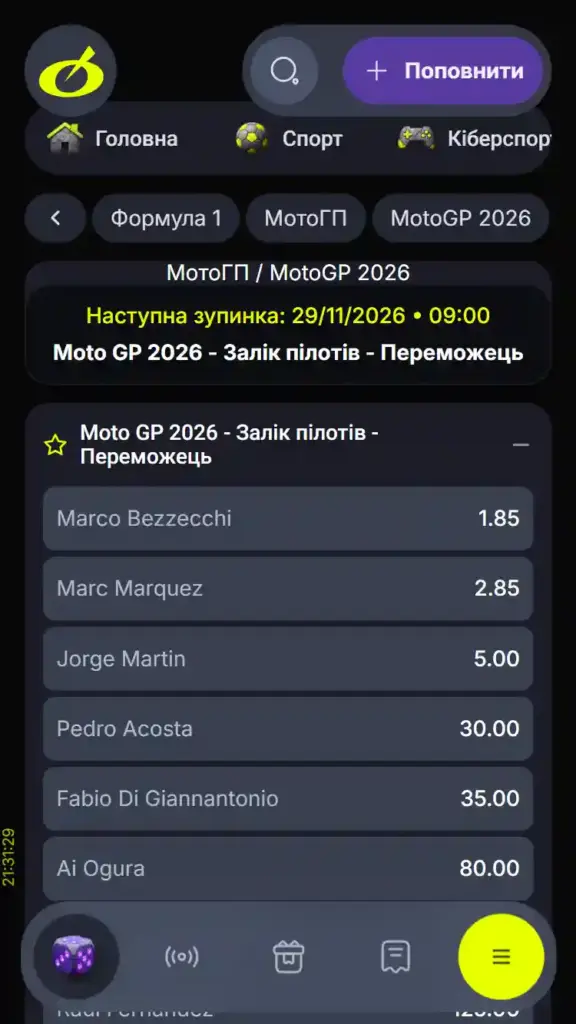576x1024 pixels.
Task: Add the market to favorites with star
Action: [56, 445]
